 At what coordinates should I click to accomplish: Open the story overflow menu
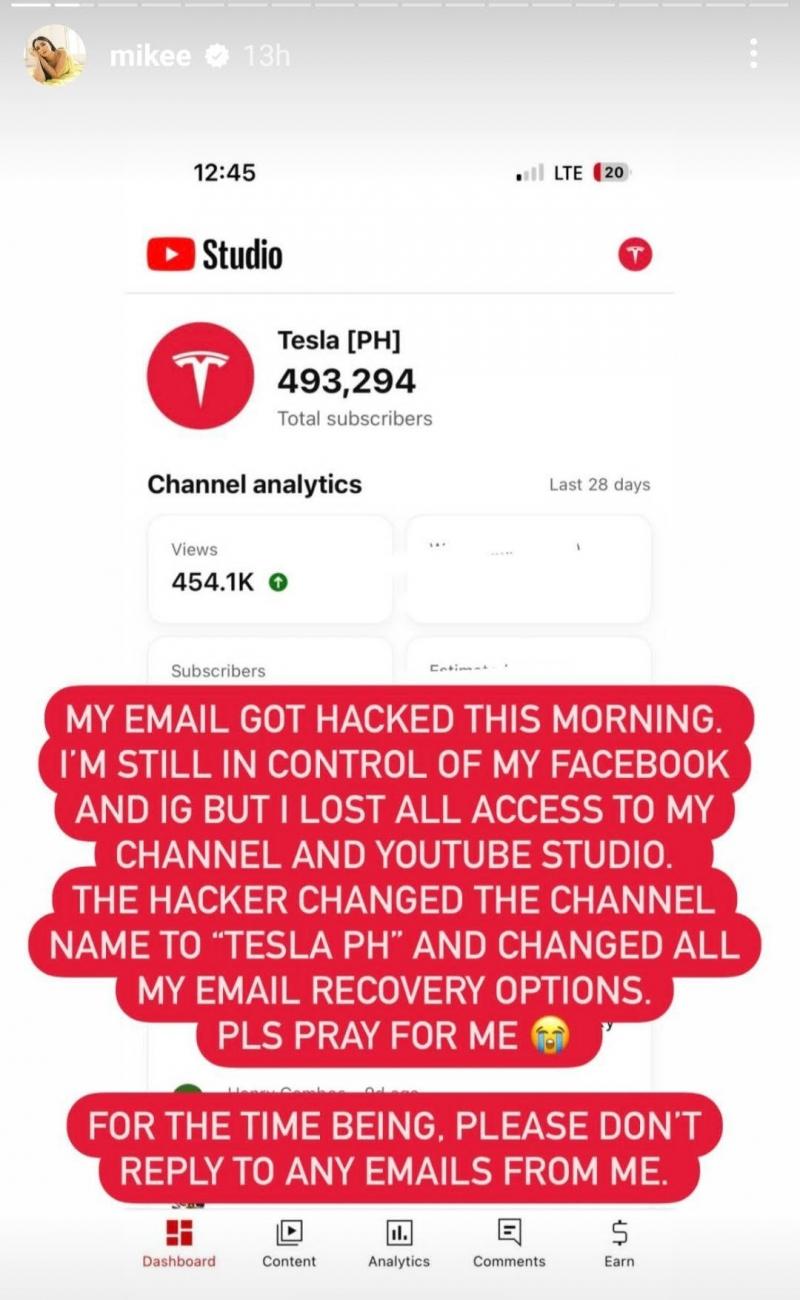click(753, 54)
